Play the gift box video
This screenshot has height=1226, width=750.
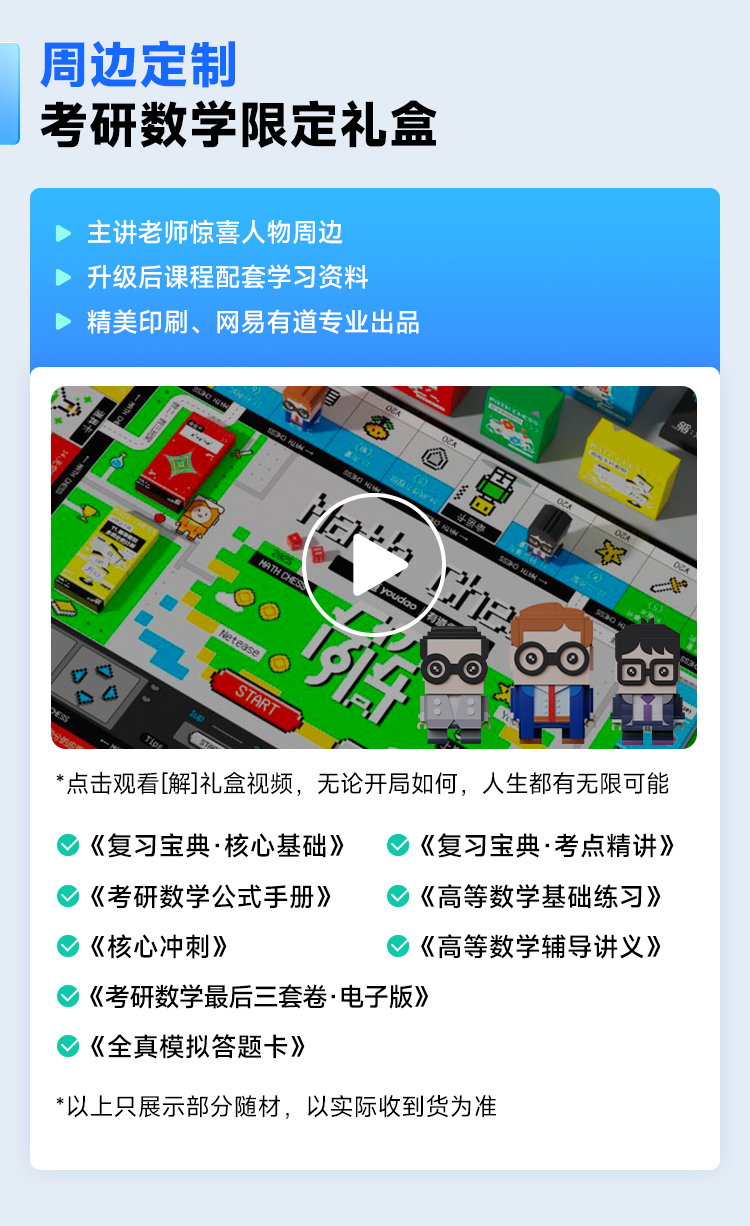[x=374, y=566]
